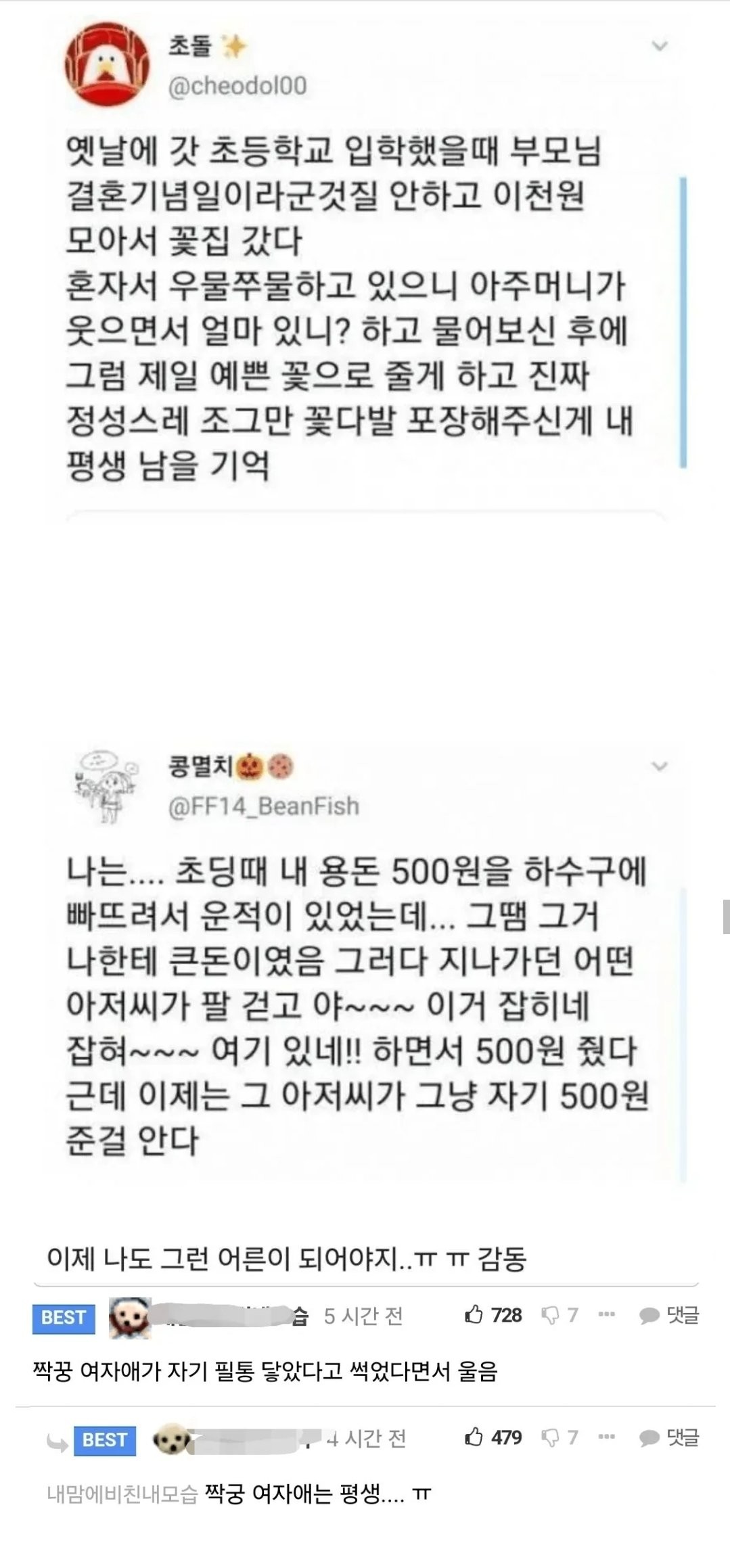View the 초돌 tweet image in the post
Image resolution: width=730 pixels, height=1568 pixels.
click(x=365, y=260)
